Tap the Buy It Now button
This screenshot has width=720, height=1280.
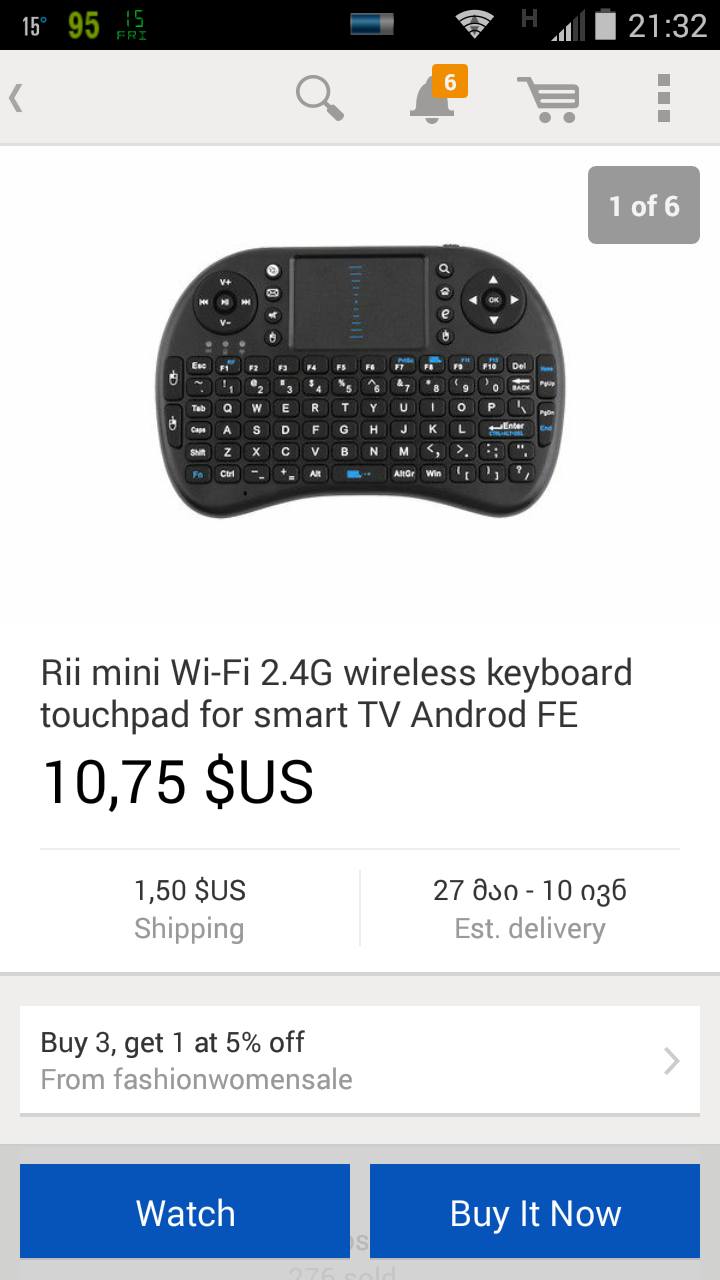pos(535,1212)
